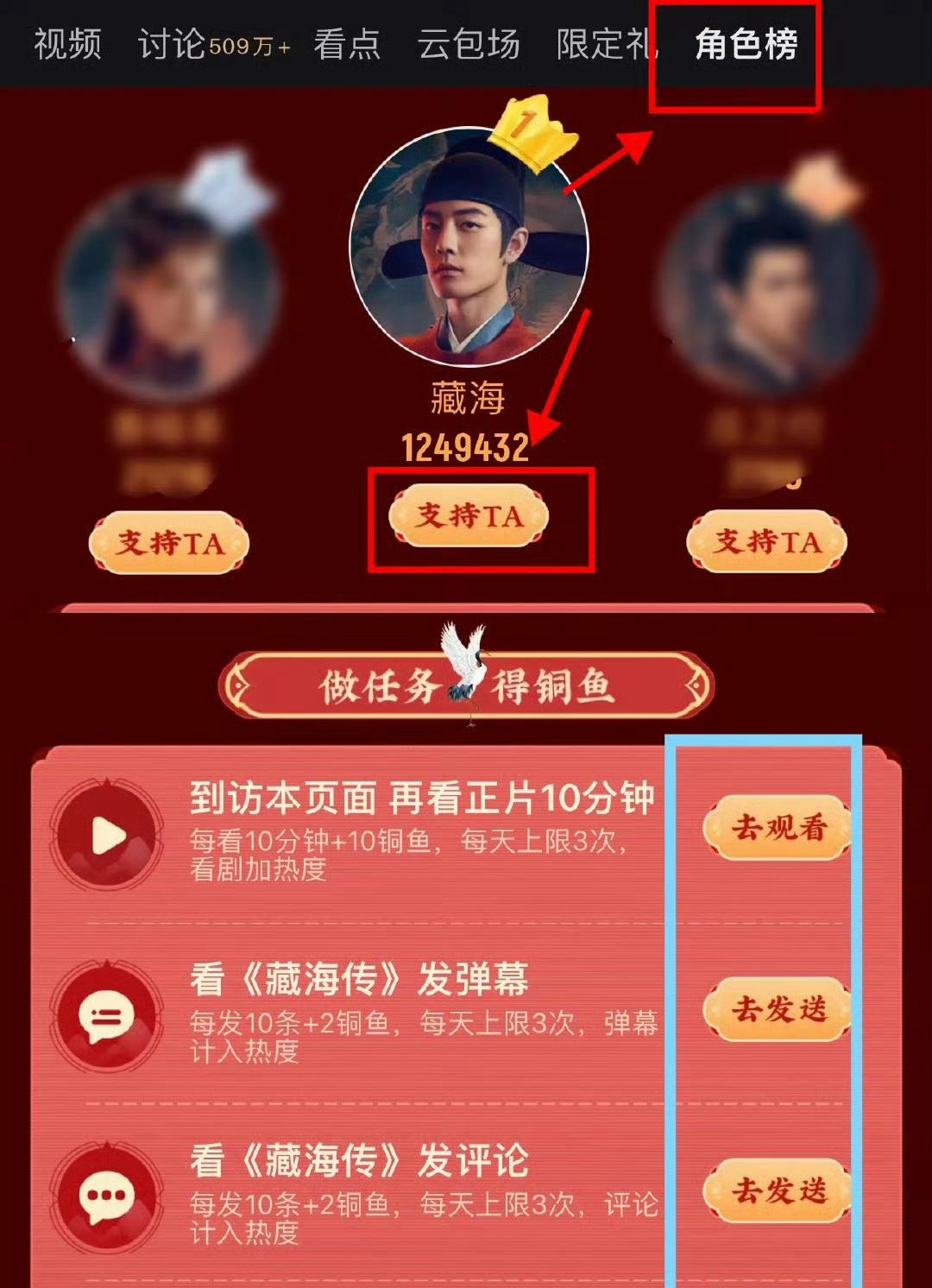The image size is (932, 1288).
Task: Tap 支持TA under 藏海
Action: coord(469,516)
